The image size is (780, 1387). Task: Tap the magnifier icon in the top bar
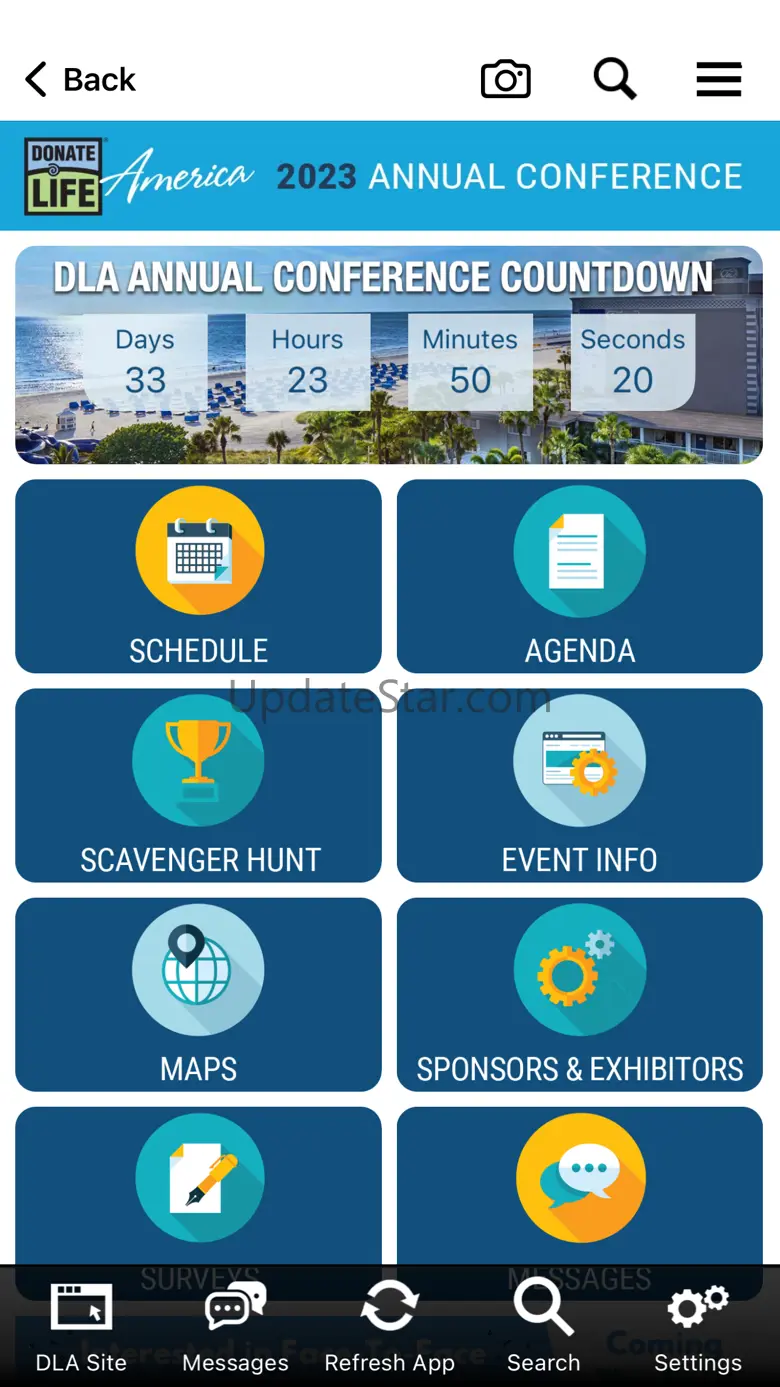615,79
